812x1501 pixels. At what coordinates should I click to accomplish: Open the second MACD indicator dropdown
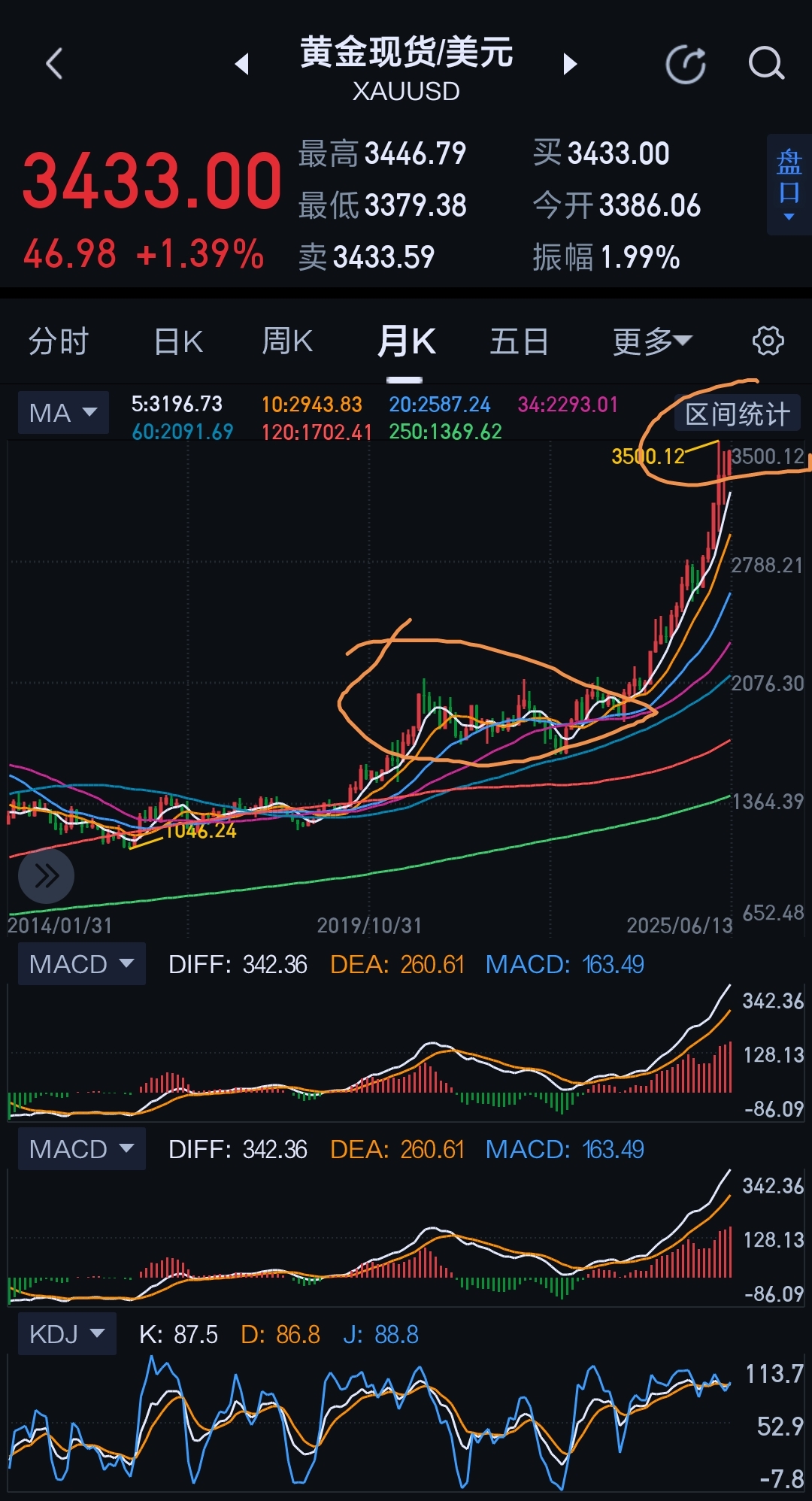point(81,1149)
